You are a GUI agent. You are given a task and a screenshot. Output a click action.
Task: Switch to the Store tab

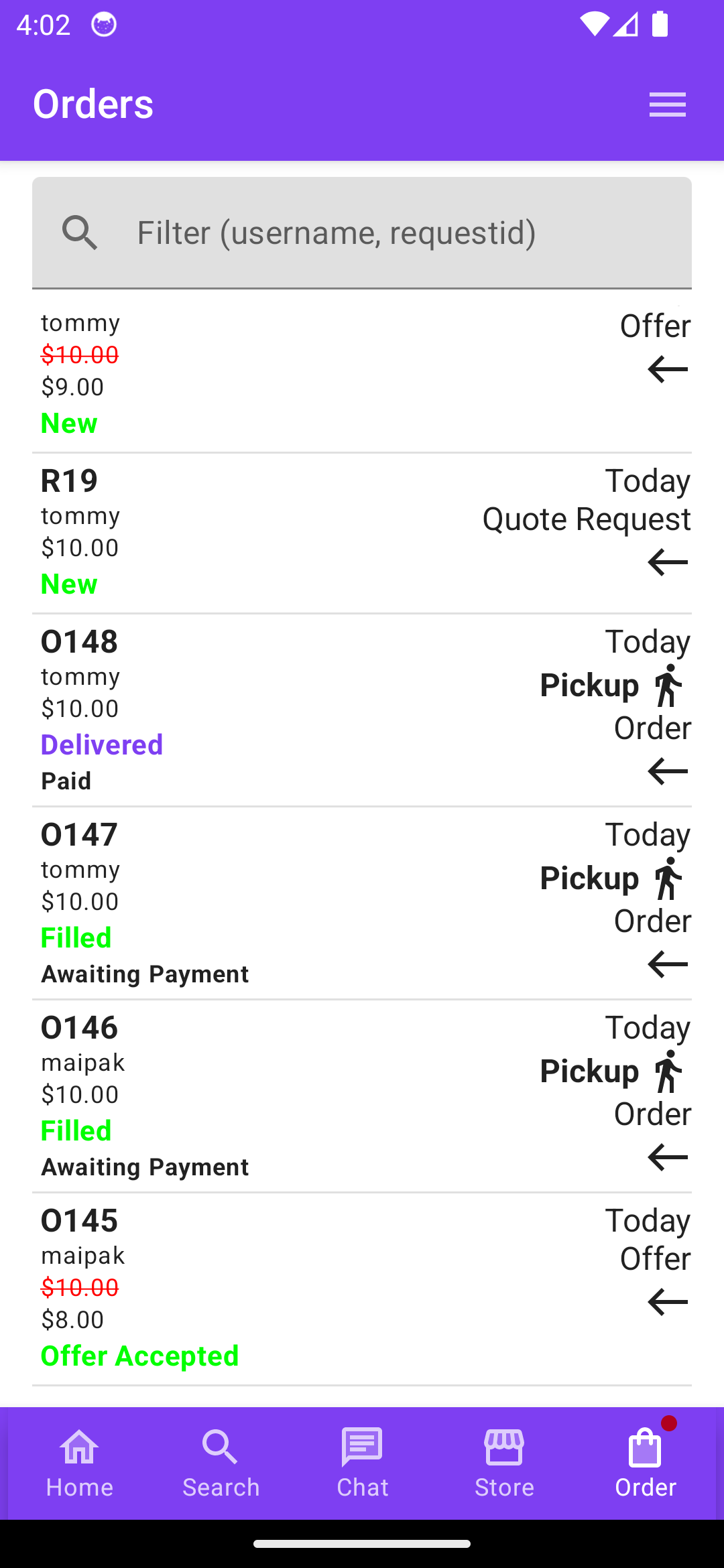[504, 1463]
